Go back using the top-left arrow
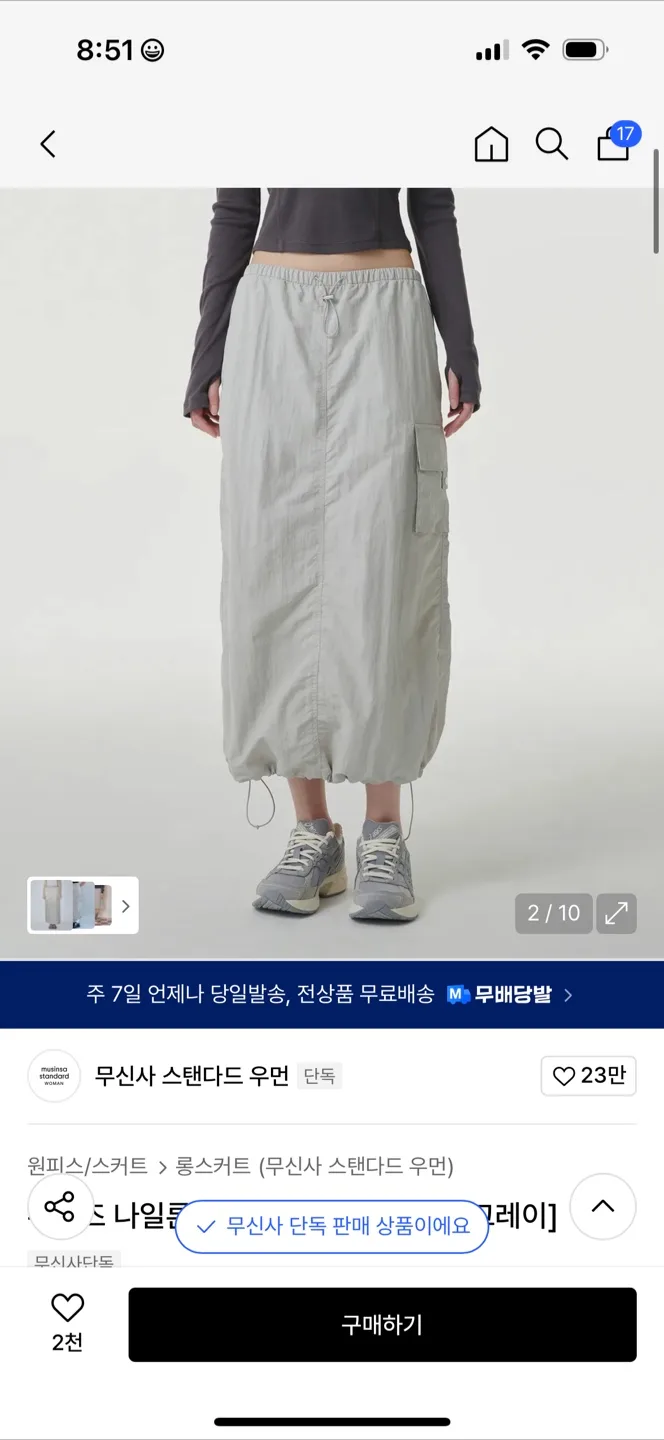Image resolution: width=664 pixels, height=1440 pixels. pyautogui.click(x=47, y=144)
